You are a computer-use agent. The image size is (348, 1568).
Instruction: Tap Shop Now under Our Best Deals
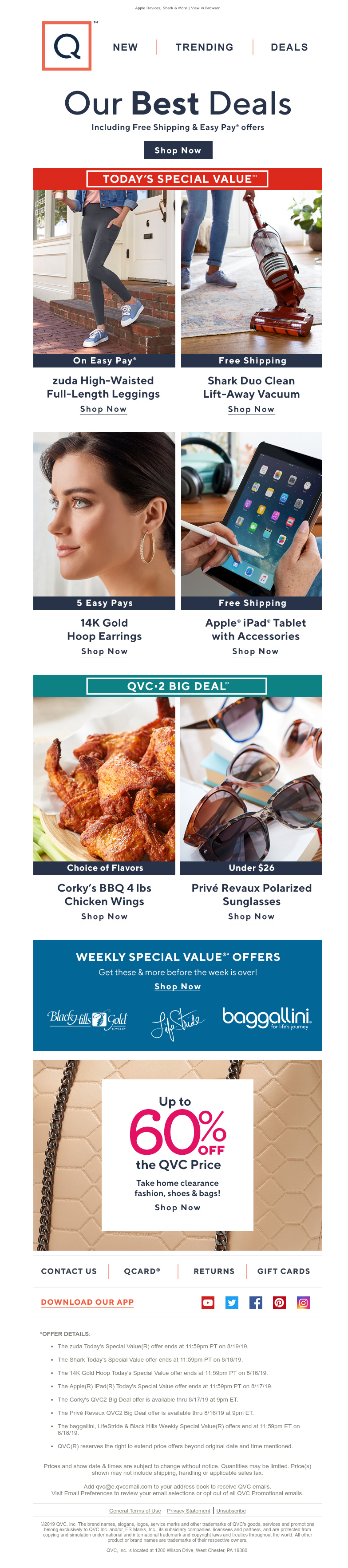(x=178, y=150)
